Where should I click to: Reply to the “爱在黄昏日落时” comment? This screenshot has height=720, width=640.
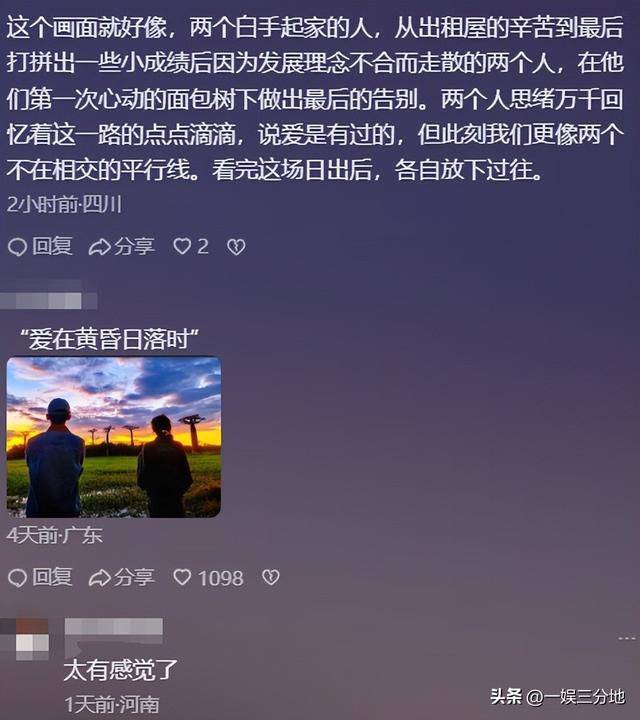click(40, 577)
